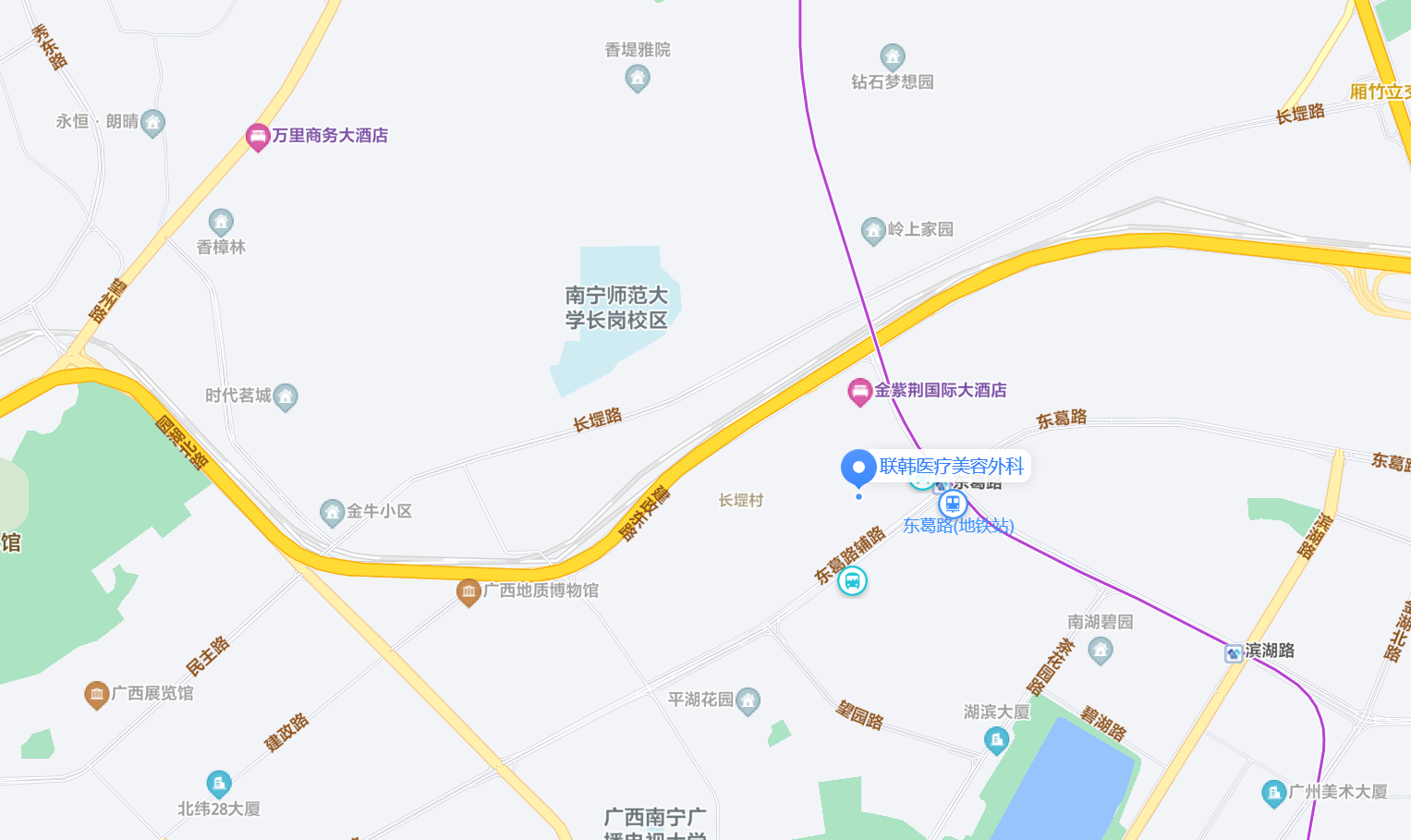The height and width of the screenshot is (840, 1411).
Task: Open 金紫荆国际大酒店 hotel marker
Action: coord(860,392)
